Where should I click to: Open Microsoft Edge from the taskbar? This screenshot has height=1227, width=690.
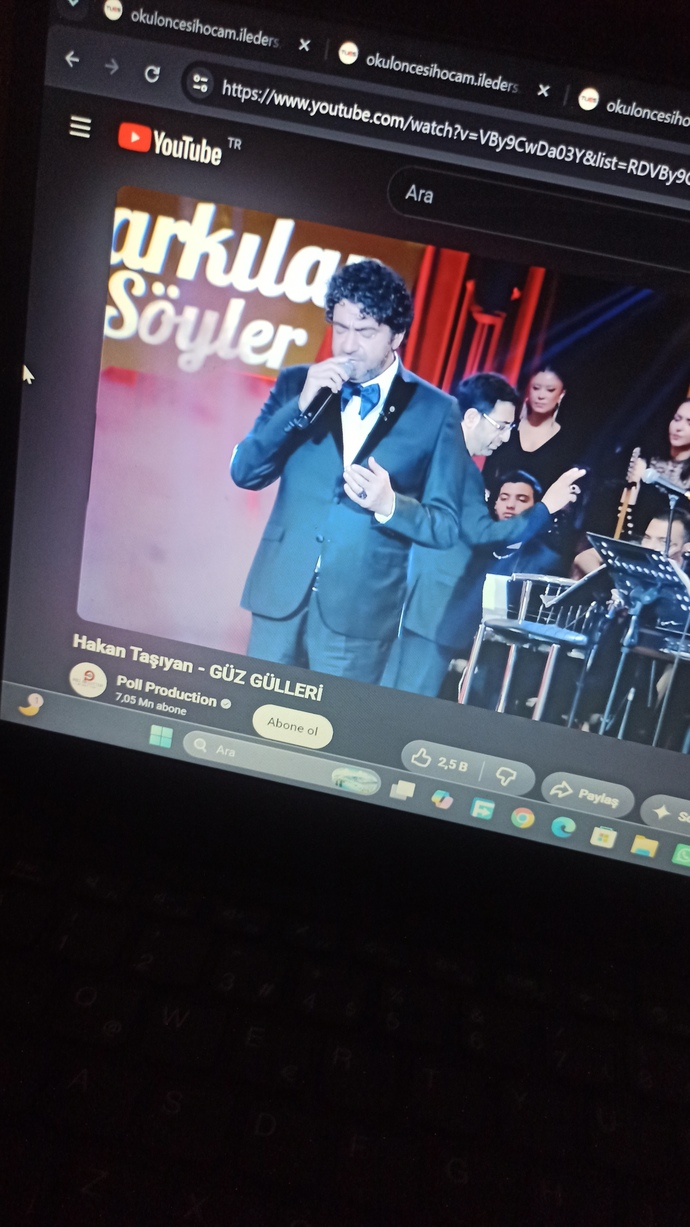(x=563, y=827)
